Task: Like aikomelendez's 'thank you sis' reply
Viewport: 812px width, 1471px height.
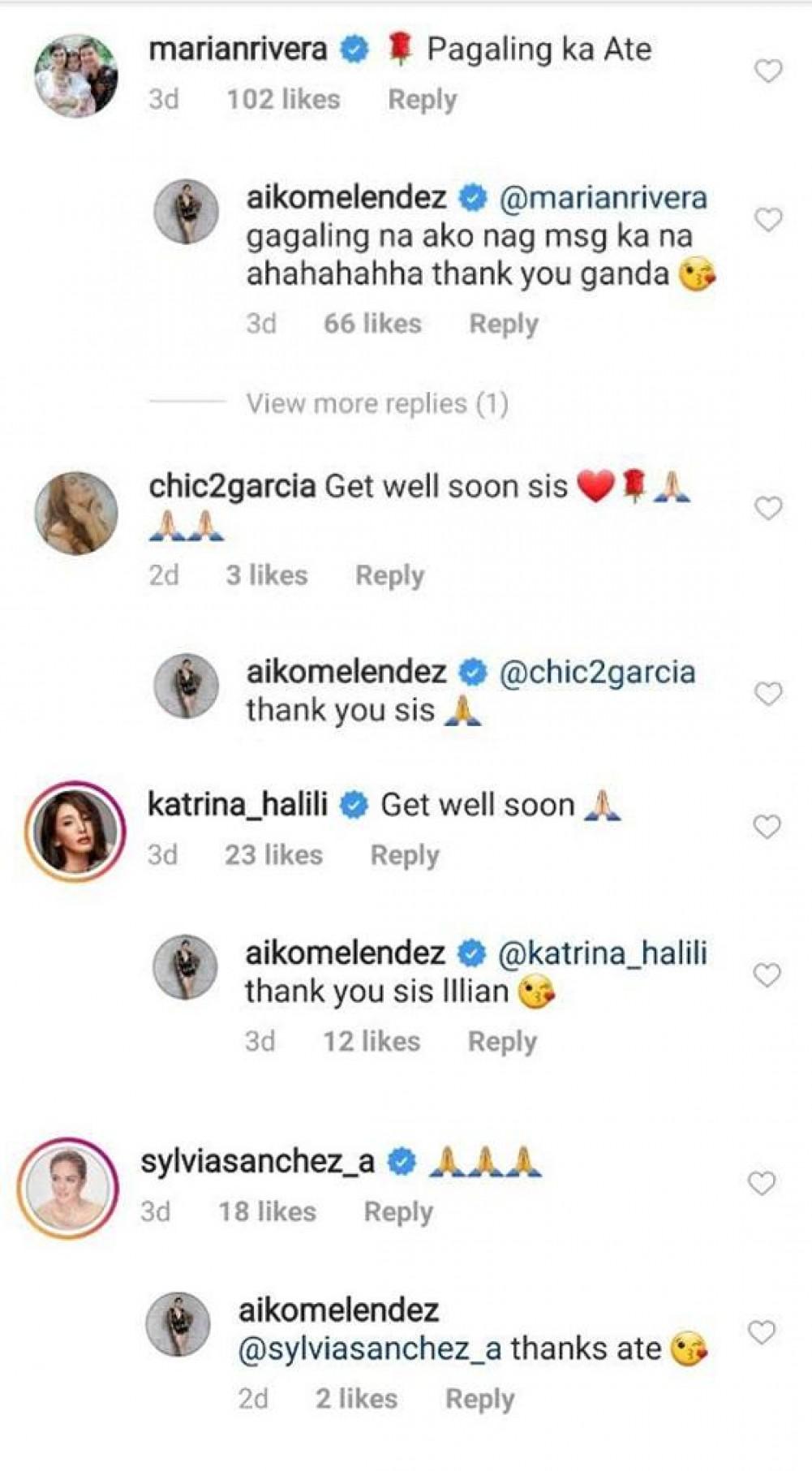Action: click(x=768, y=695)
